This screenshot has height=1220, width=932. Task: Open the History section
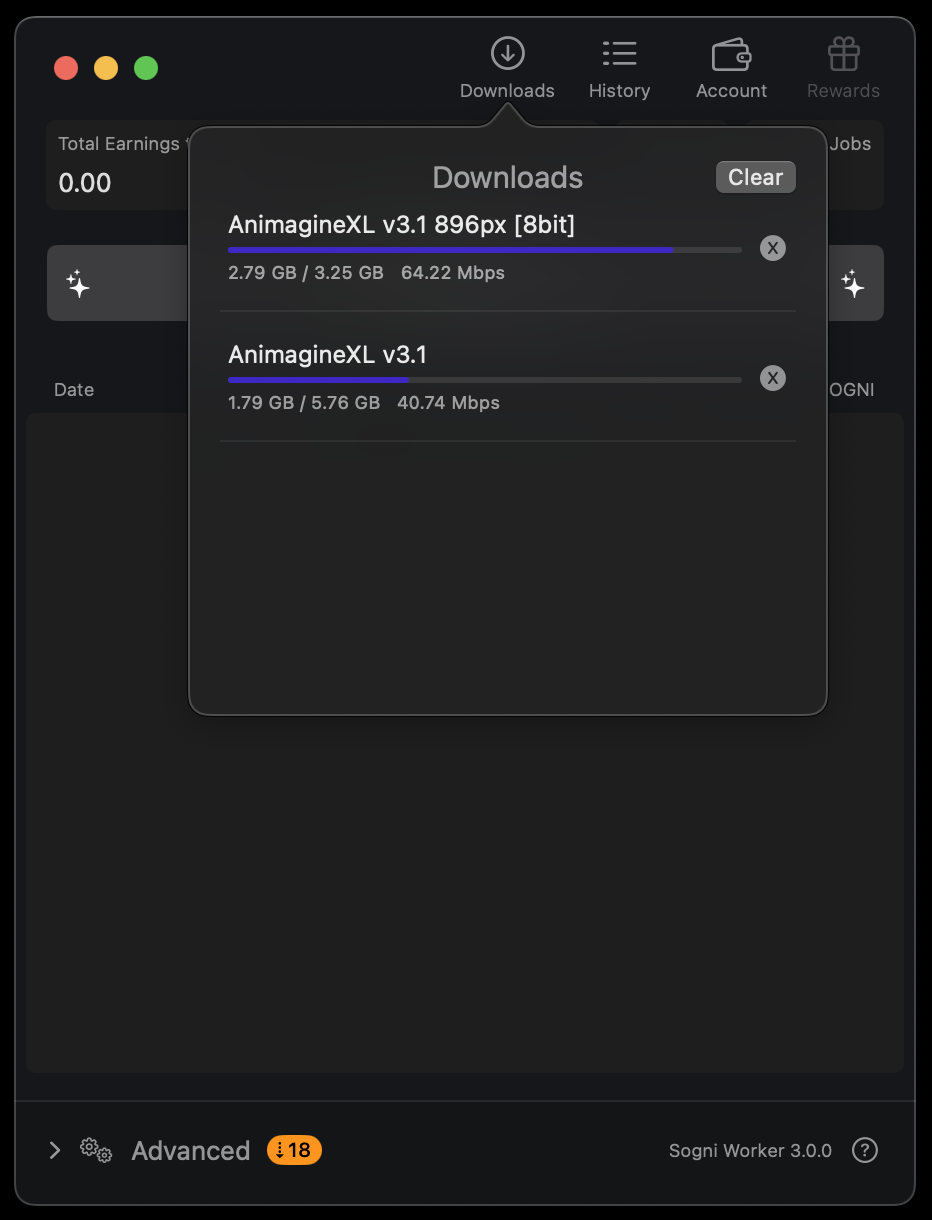click(x=619, y=68)
